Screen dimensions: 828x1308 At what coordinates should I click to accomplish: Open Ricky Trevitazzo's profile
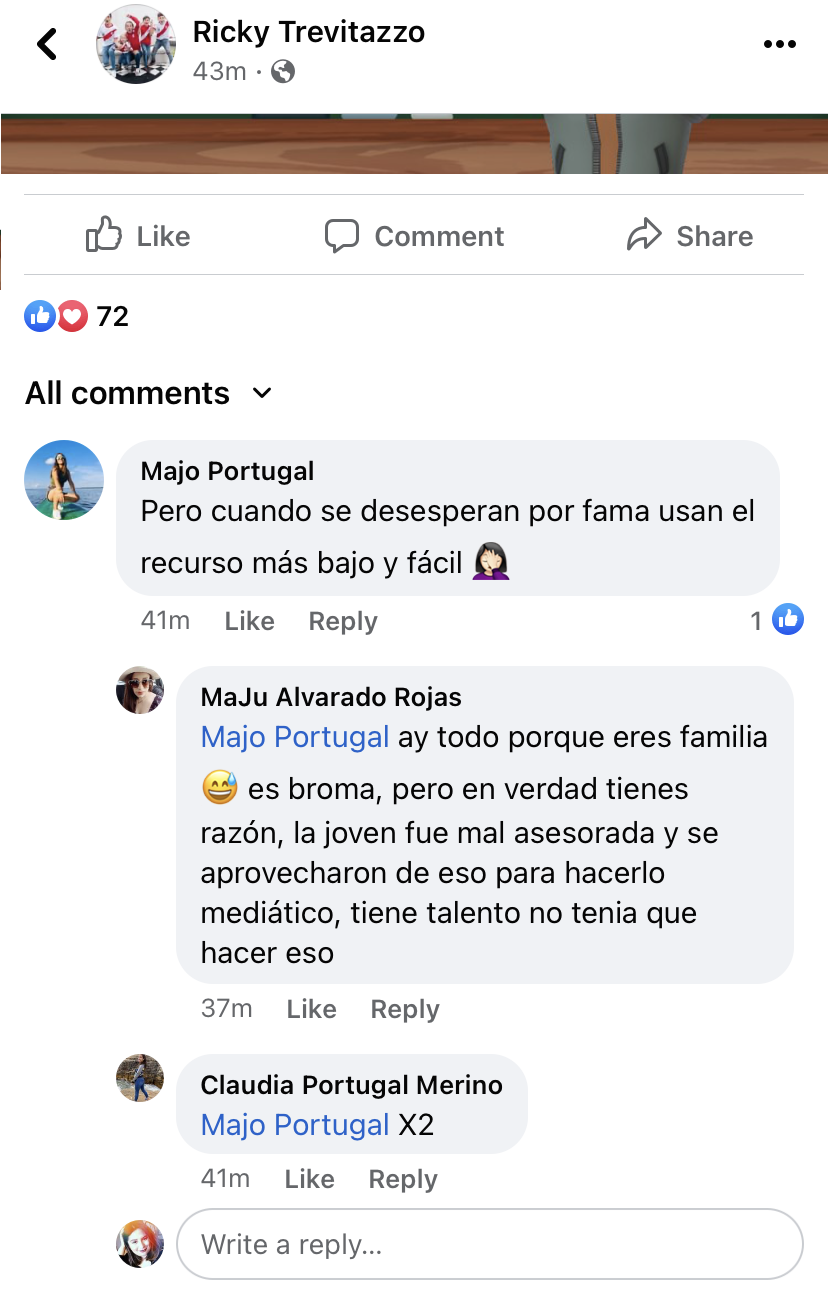311,31
